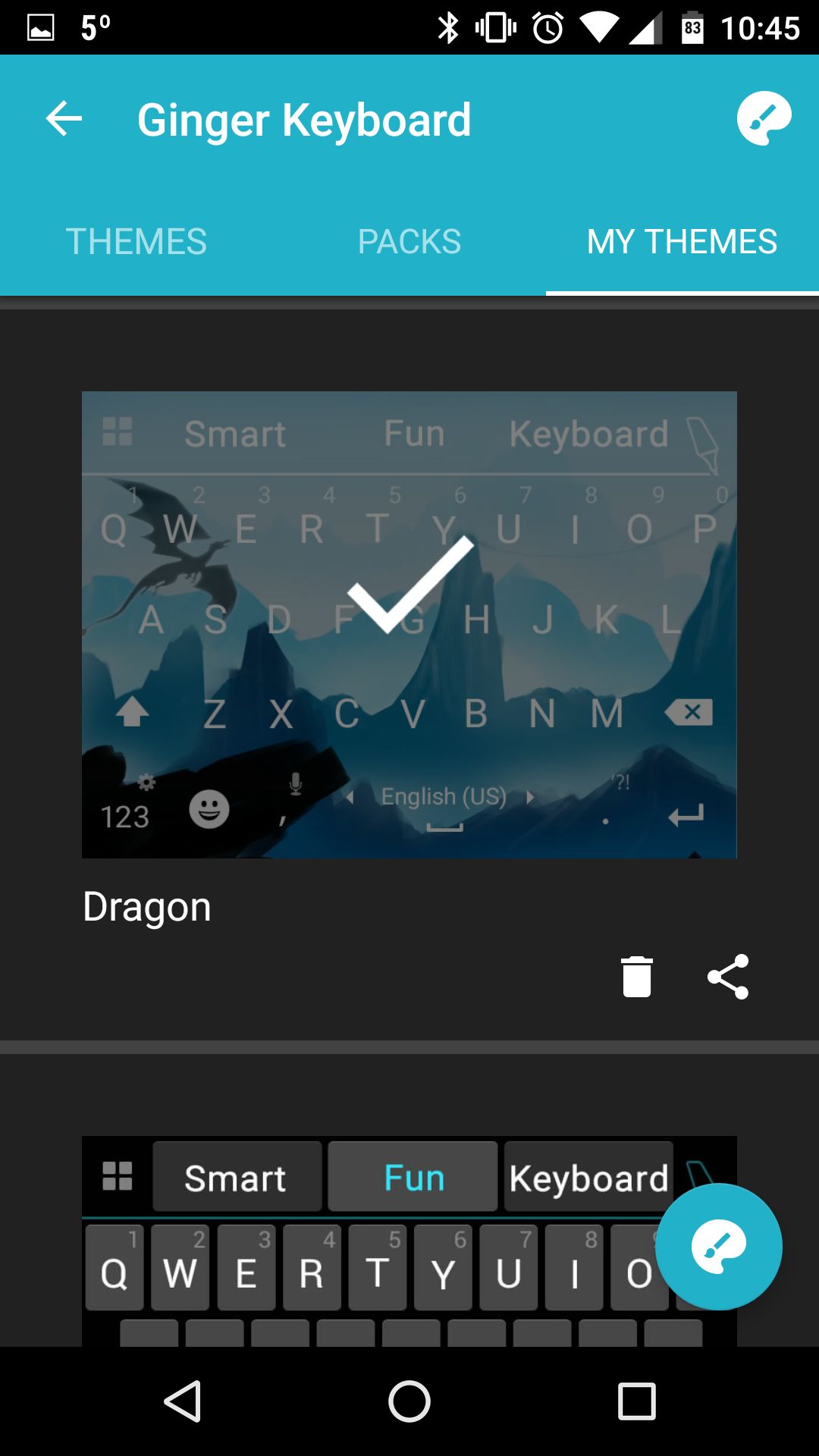Share the Dragon theme
The image size is (819, 1456).
point(728,977)
